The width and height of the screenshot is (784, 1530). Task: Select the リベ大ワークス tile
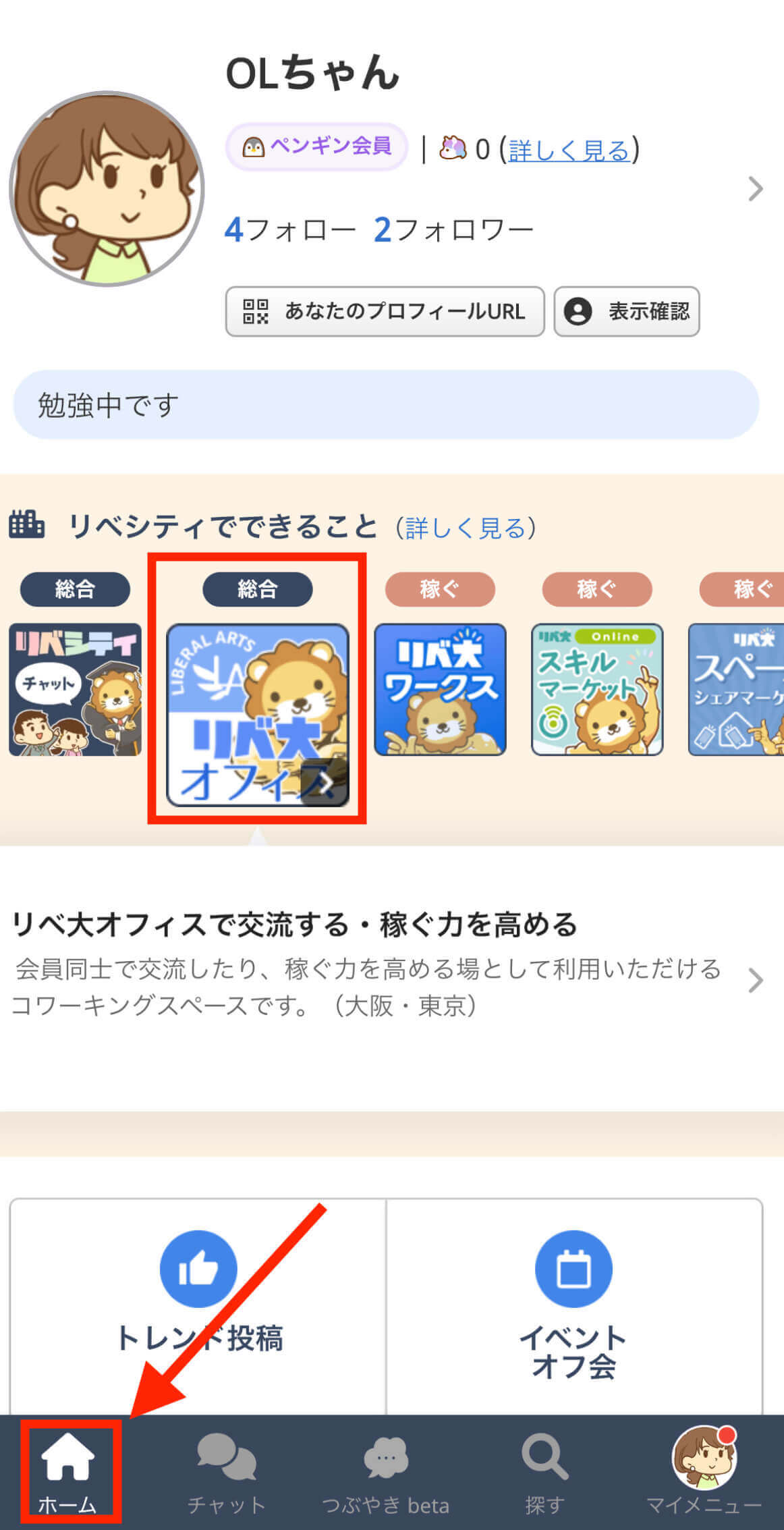pyautogui.click(x=440, y=689)
